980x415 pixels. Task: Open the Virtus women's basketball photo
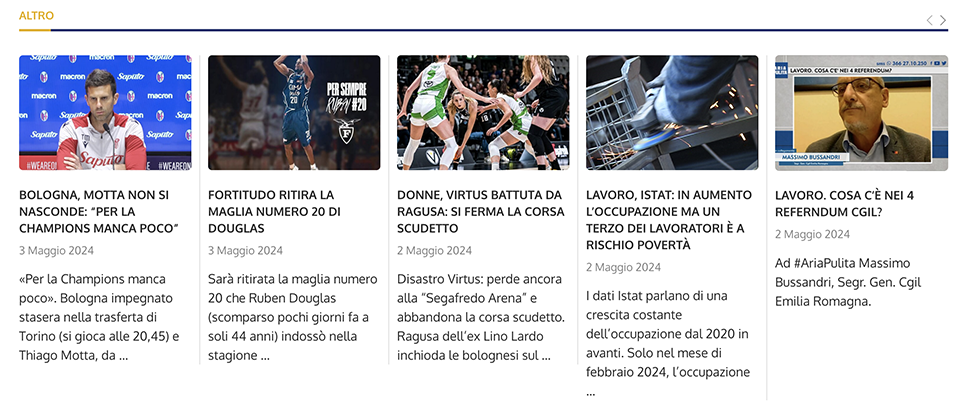(483, 112)
